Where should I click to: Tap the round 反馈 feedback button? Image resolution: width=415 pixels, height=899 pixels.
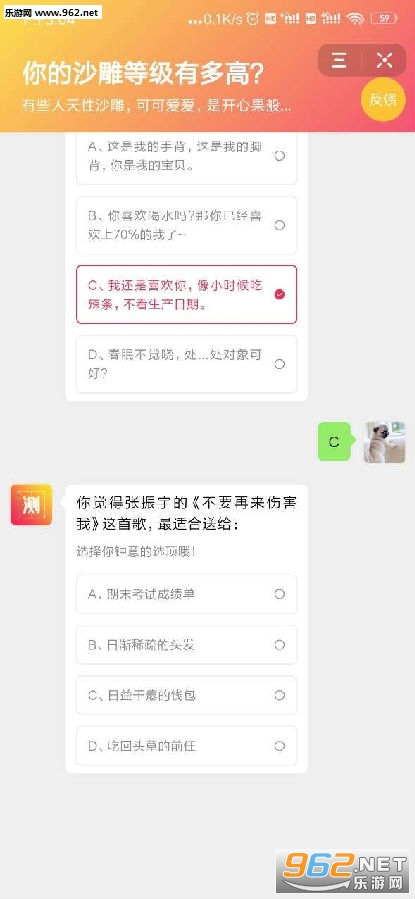tap(383, 100)
